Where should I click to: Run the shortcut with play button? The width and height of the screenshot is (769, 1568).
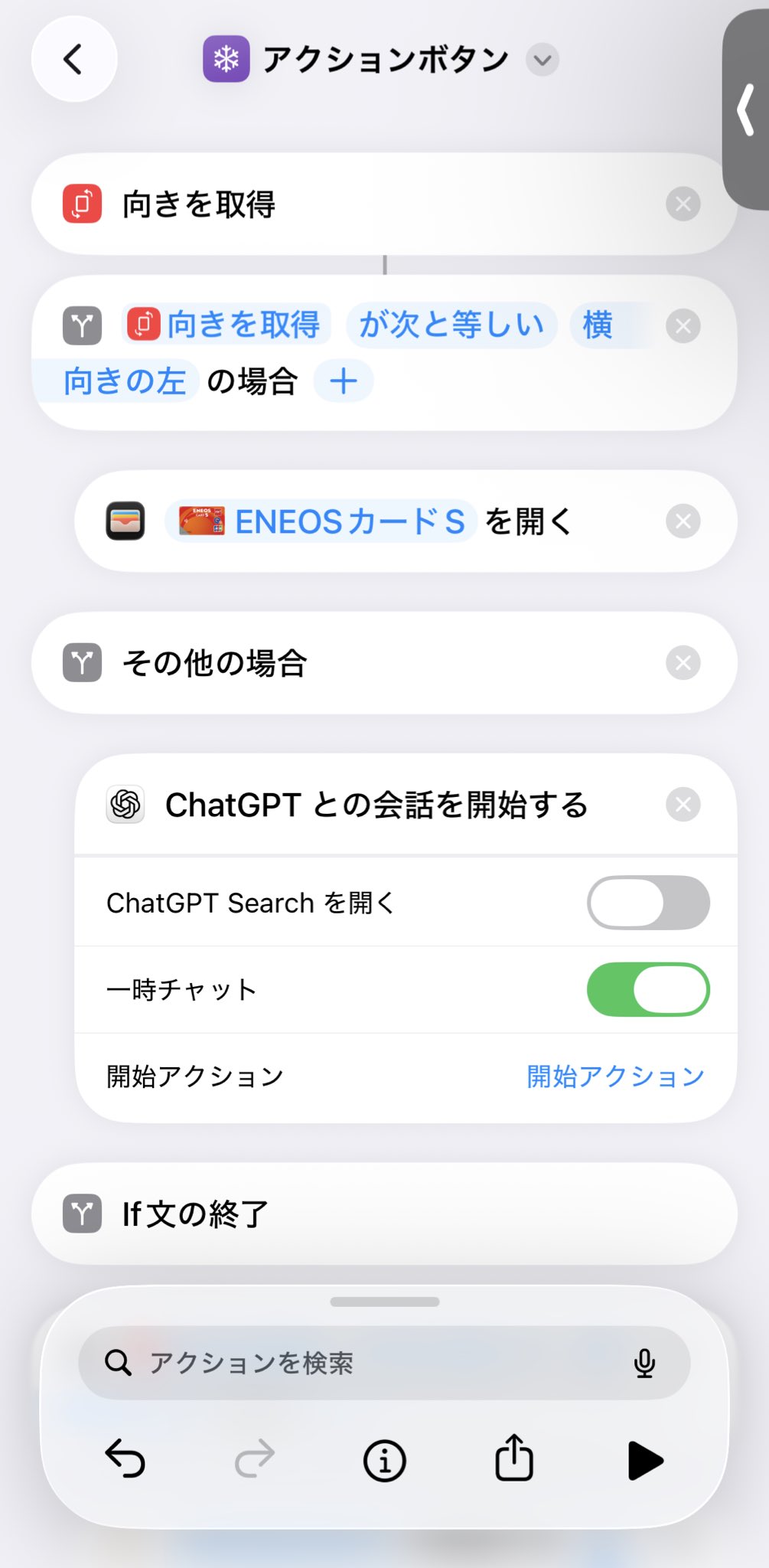point(644,1460)
